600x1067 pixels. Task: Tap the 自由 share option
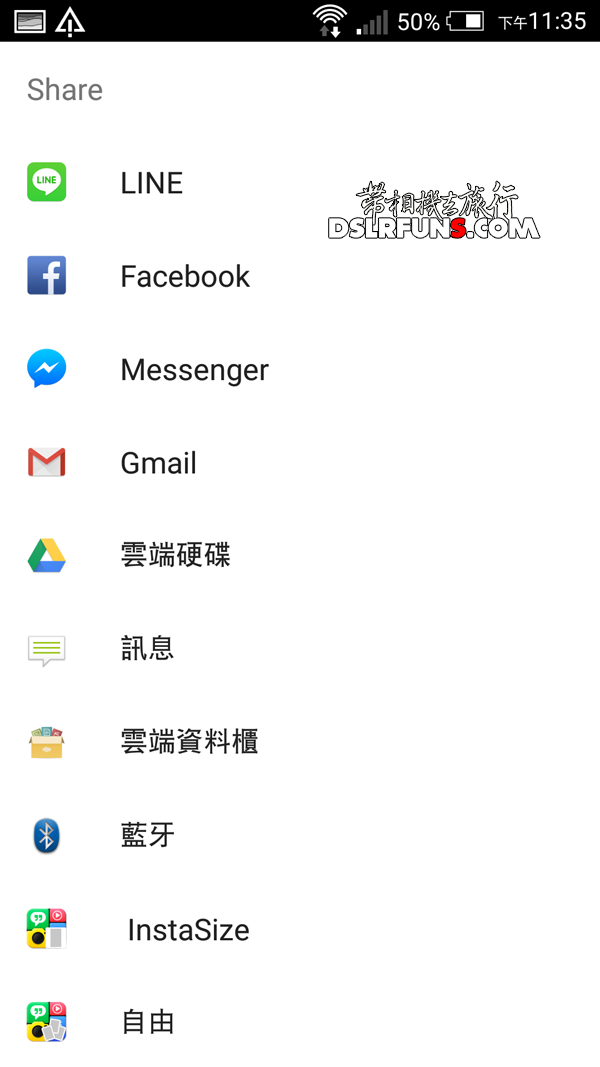tap(147, 1022)
